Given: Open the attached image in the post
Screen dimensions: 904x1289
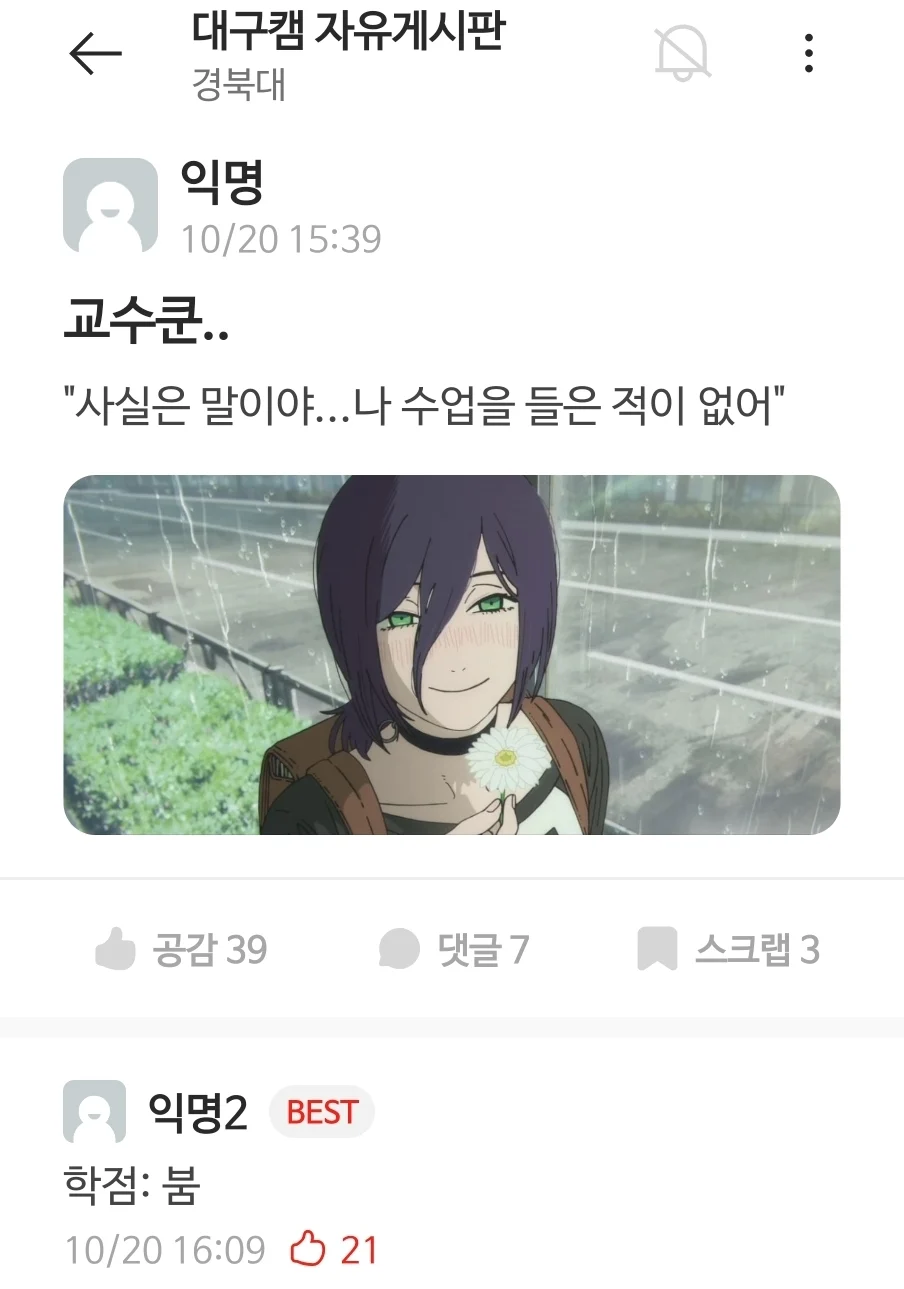Looking at the screenshot, I should coord(451,654).
